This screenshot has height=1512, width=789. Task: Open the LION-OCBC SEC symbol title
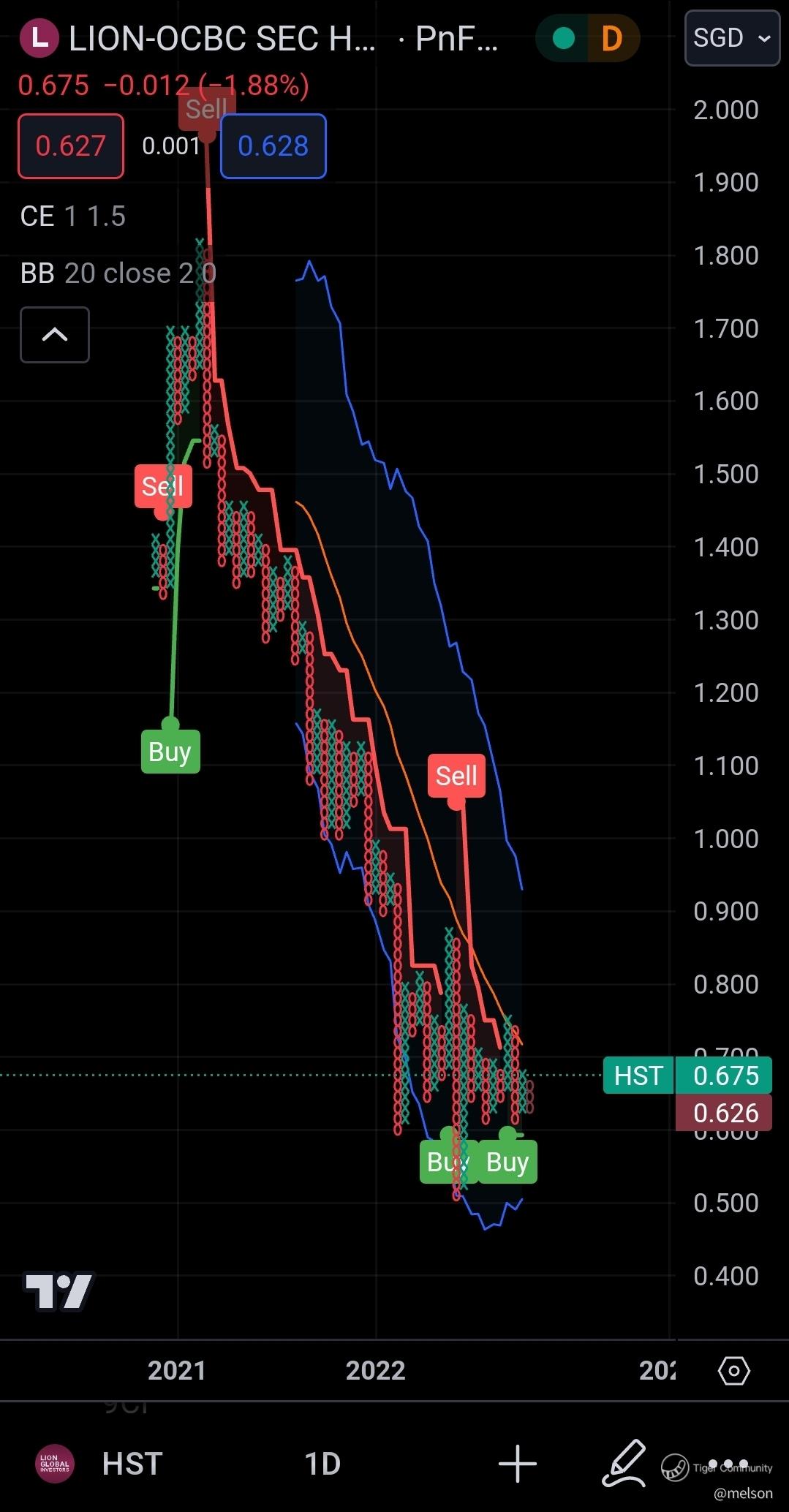(222, 38)
